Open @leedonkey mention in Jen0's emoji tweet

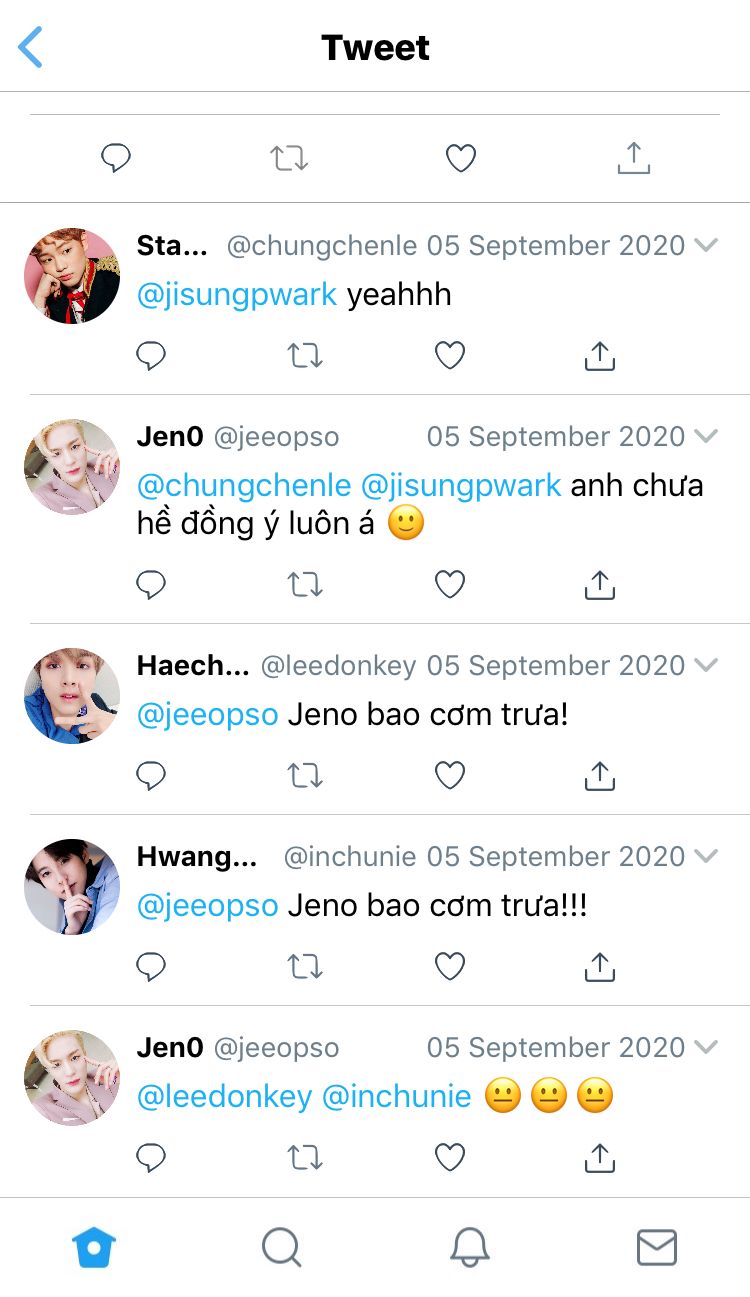pyautogui.click(x=225, y=1096)
